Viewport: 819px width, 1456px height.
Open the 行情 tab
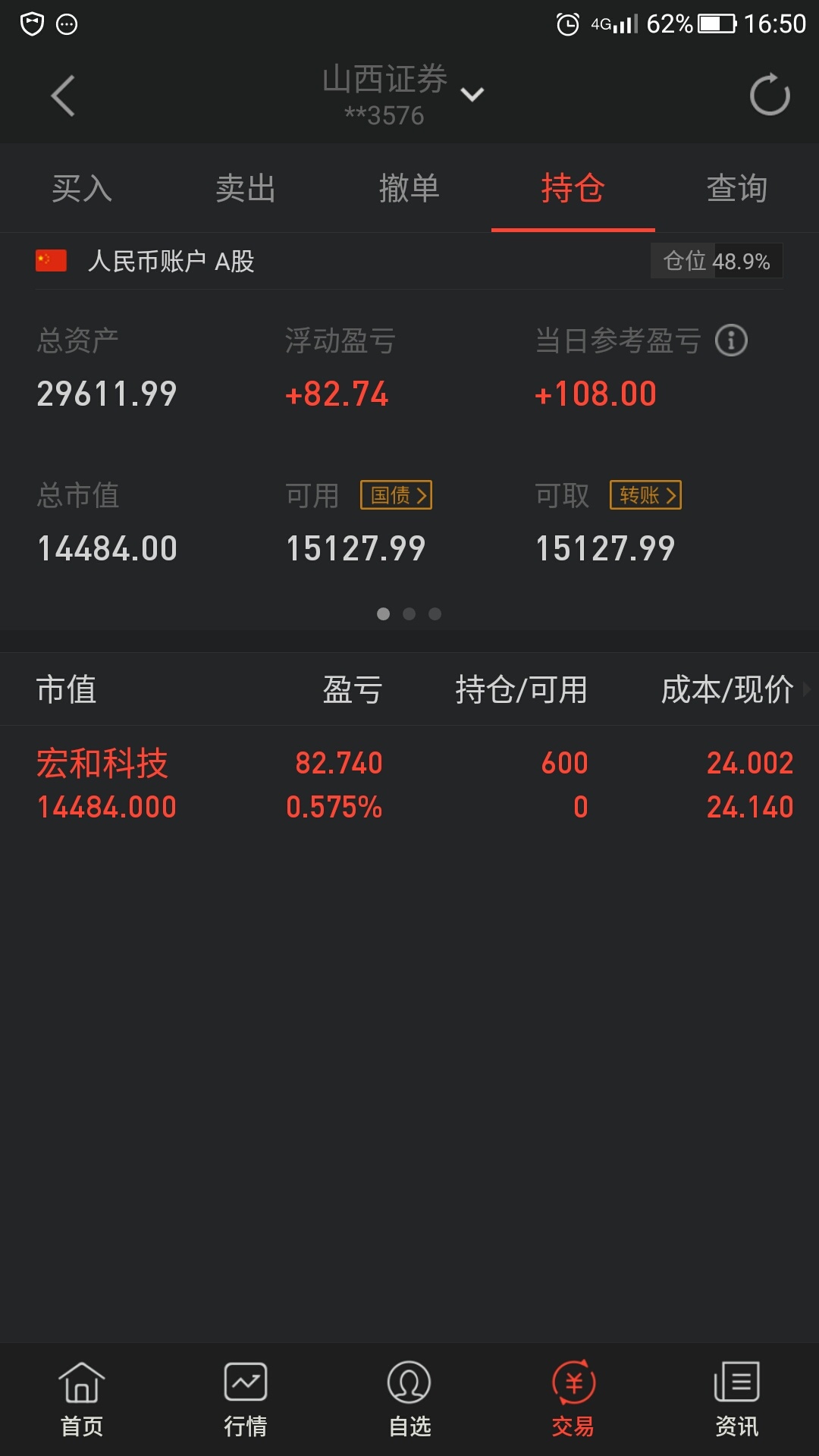pos(246,1400)
